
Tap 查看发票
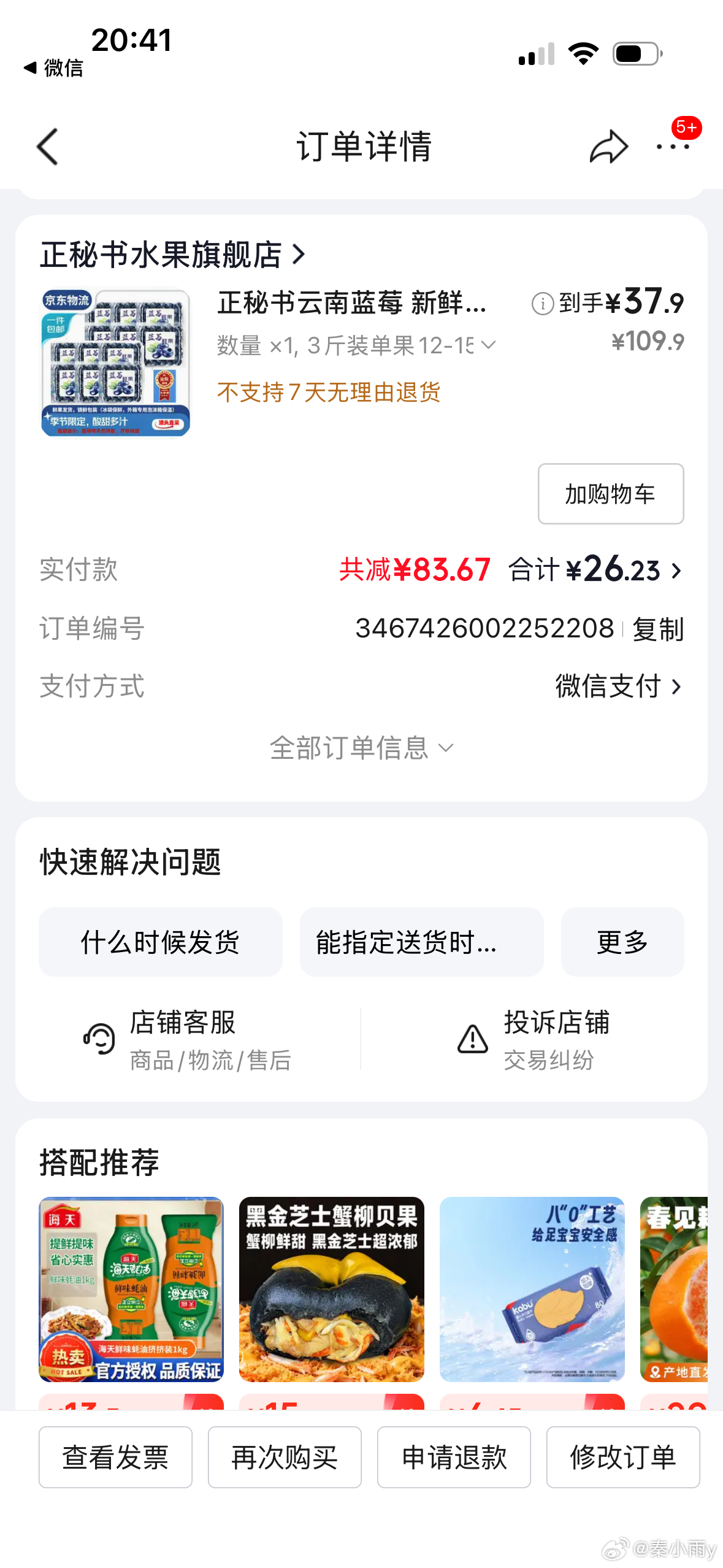(x=115, y=1457)
